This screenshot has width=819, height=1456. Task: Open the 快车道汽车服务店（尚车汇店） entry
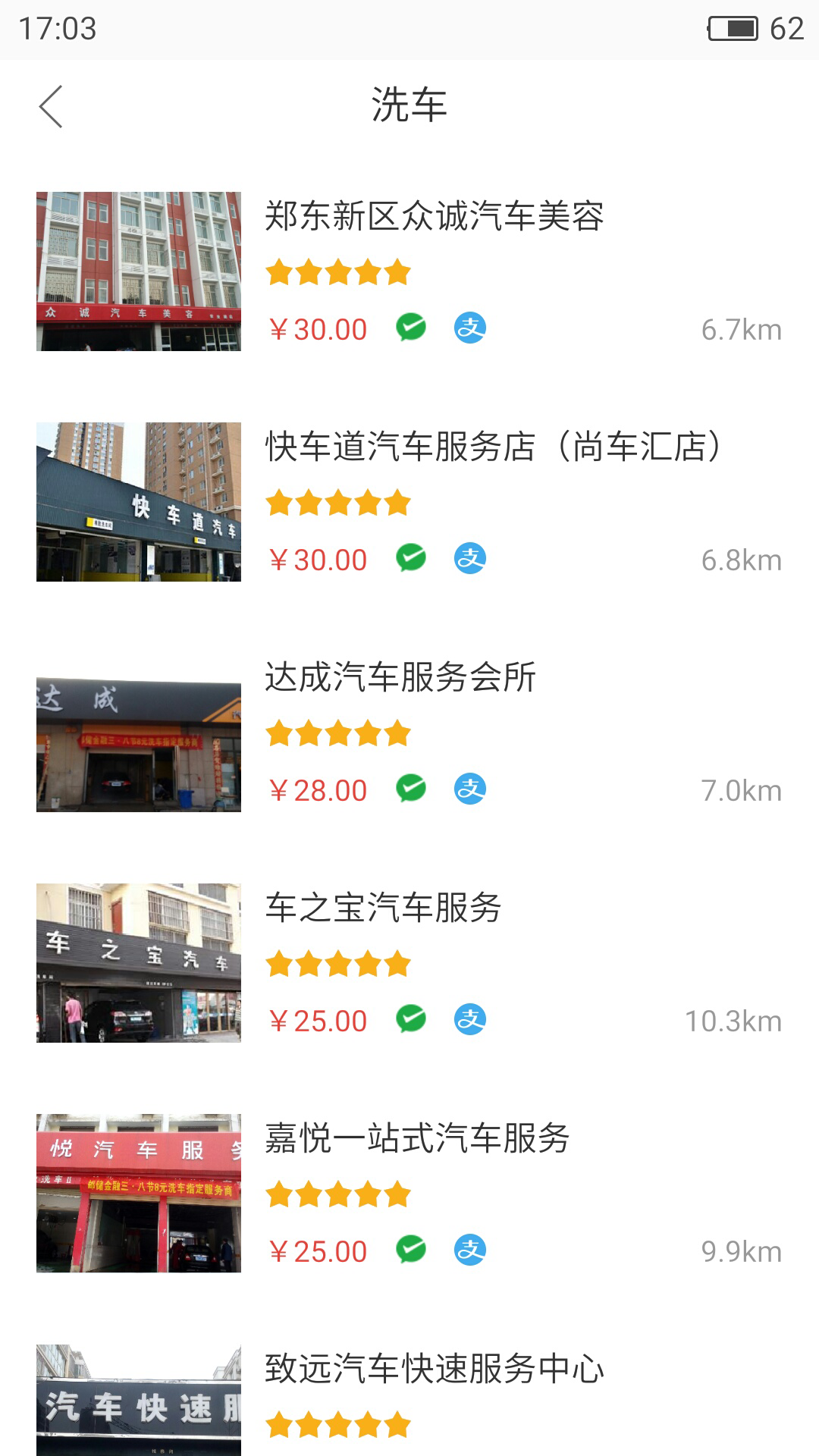pyautogui.click(x=494, y=447)
